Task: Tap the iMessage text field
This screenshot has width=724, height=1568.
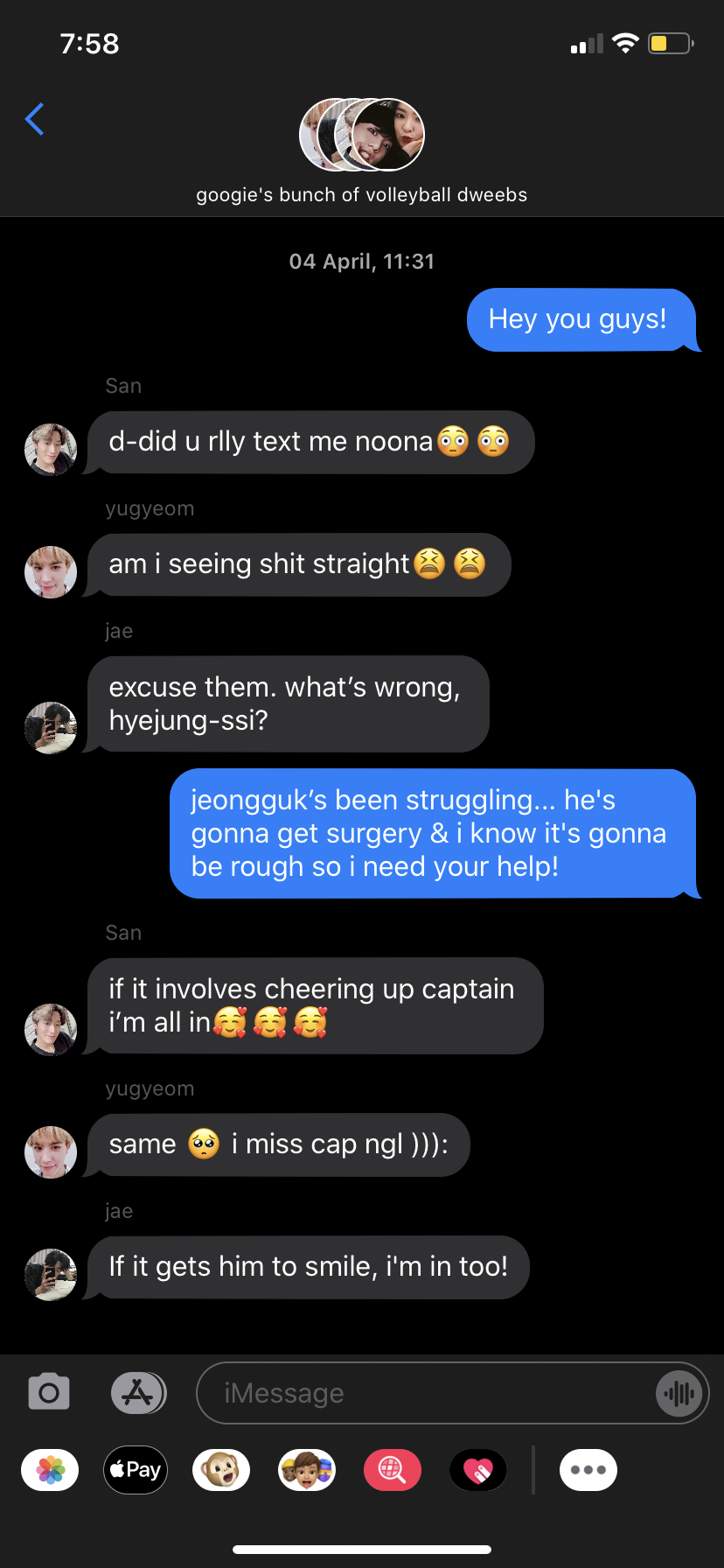Action: (428, 1392)
